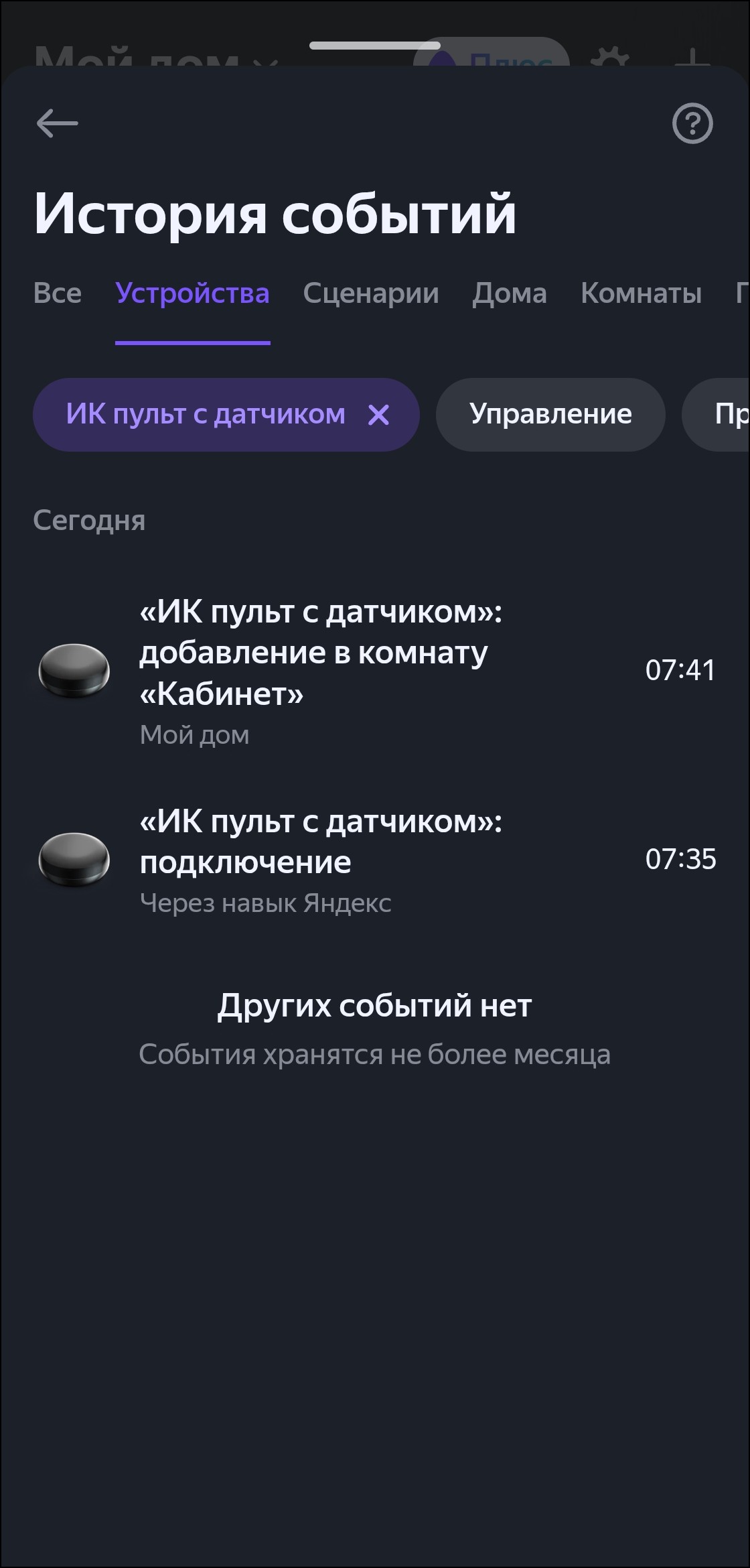Switch to the Сценарии tab

[371, 293]
